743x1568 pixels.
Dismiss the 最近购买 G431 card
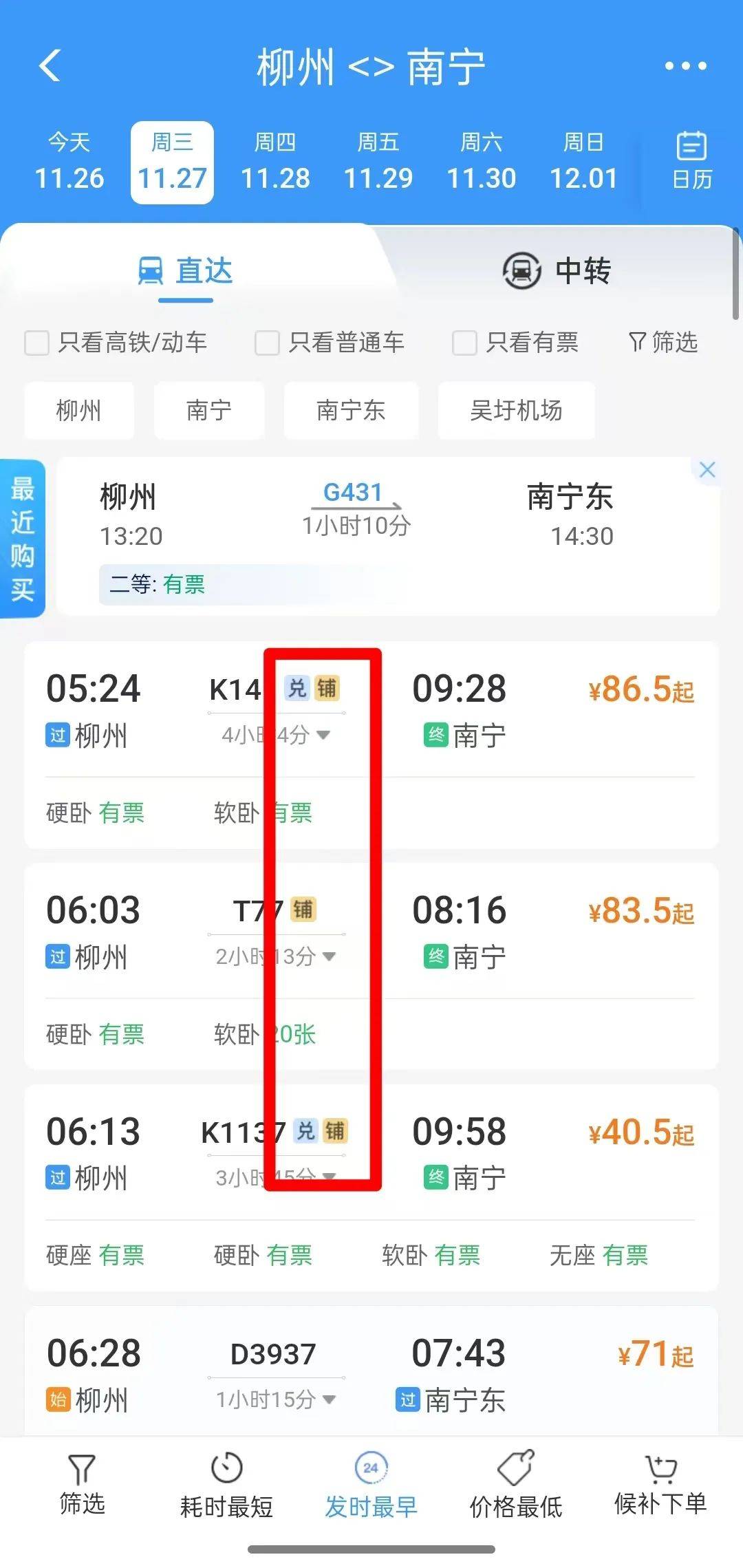(x=707, y=471)
